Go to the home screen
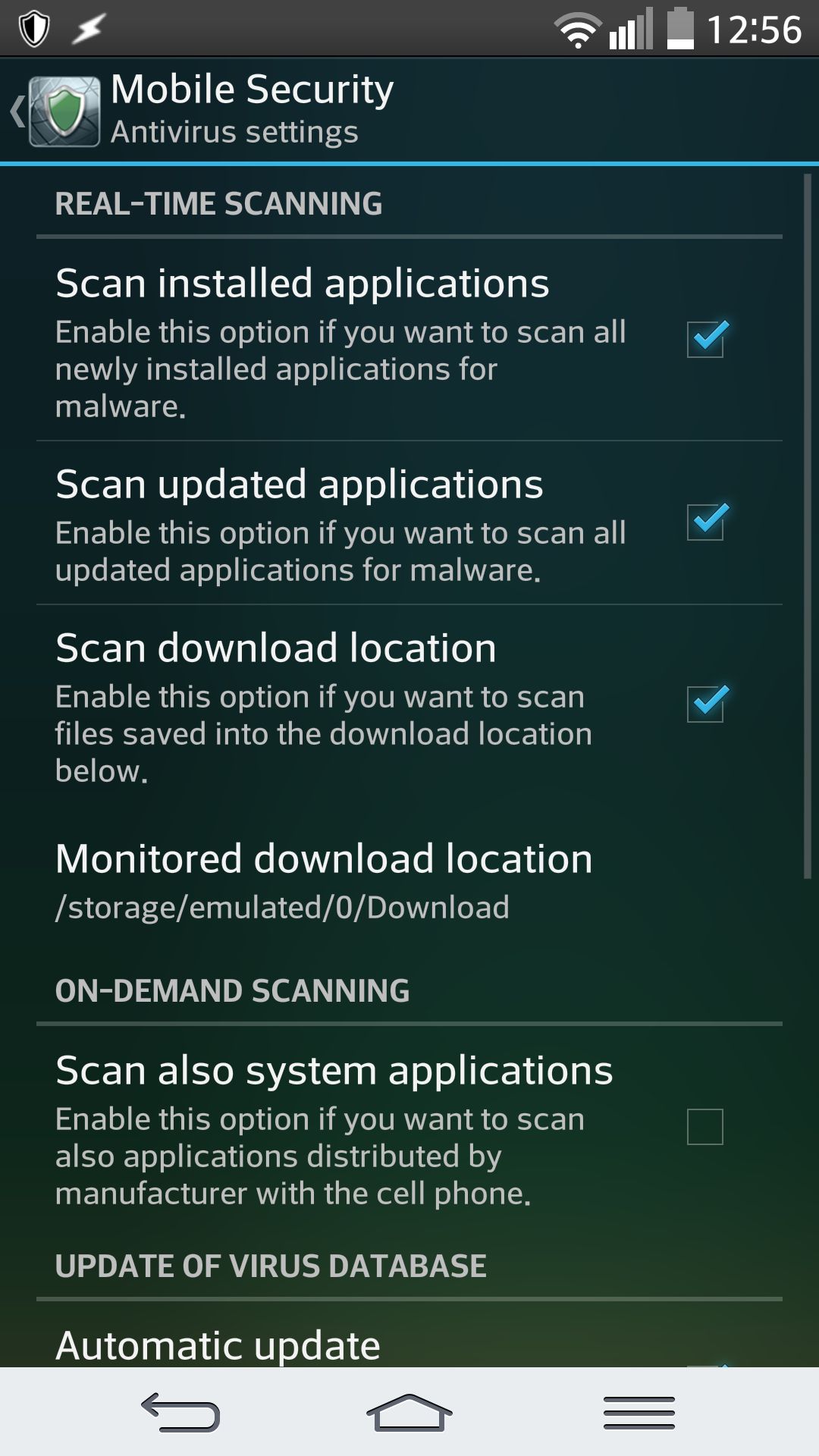 click(x=409, y=1412)
